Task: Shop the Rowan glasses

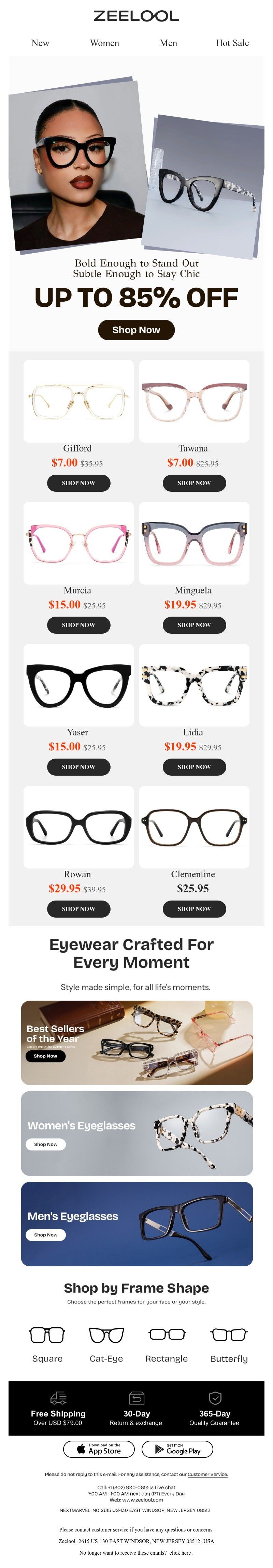Action: tap(78, 908)
